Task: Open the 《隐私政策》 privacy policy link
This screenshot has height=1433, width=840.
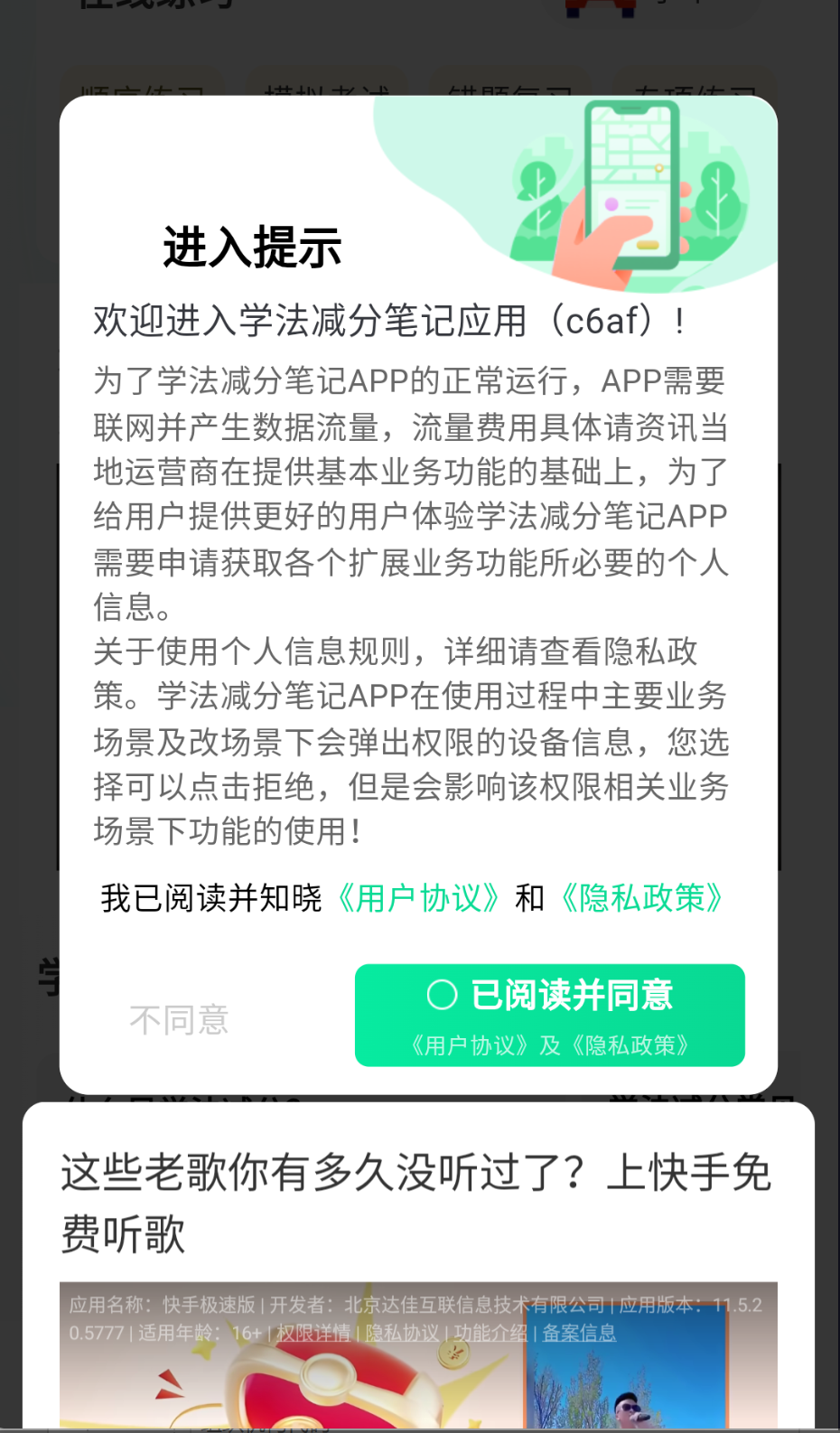Action: [643, 898]
